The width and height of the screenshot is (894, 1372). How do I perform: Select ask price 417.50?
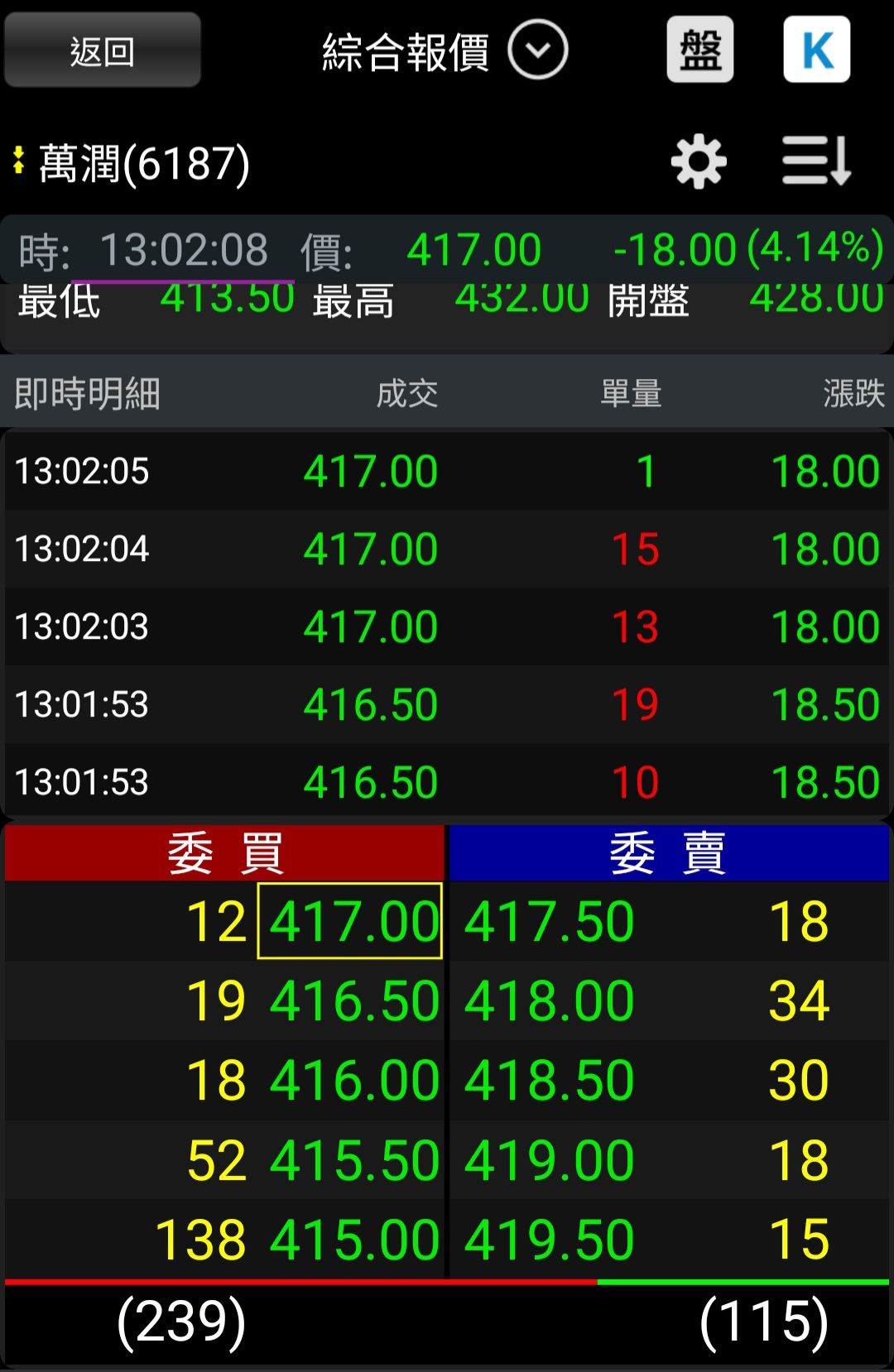click(550, 921)
